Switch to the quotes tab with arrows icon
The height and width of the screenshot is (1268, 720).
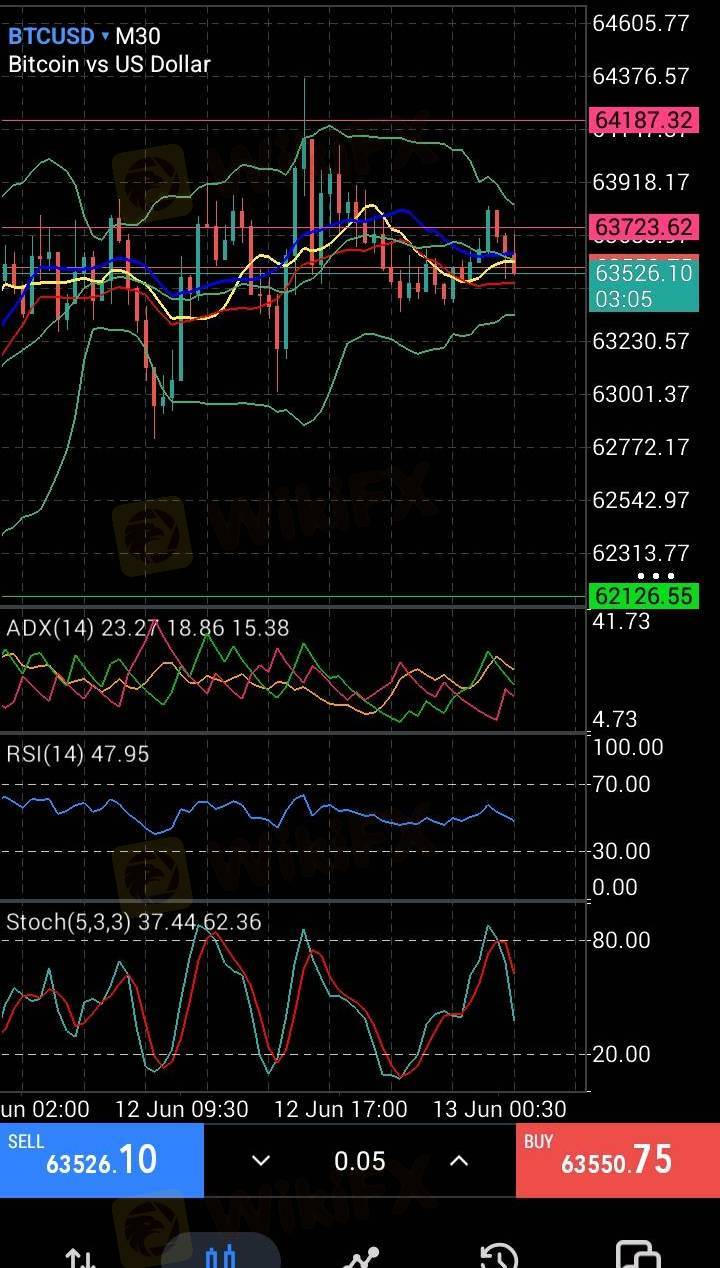(81, 1256)
